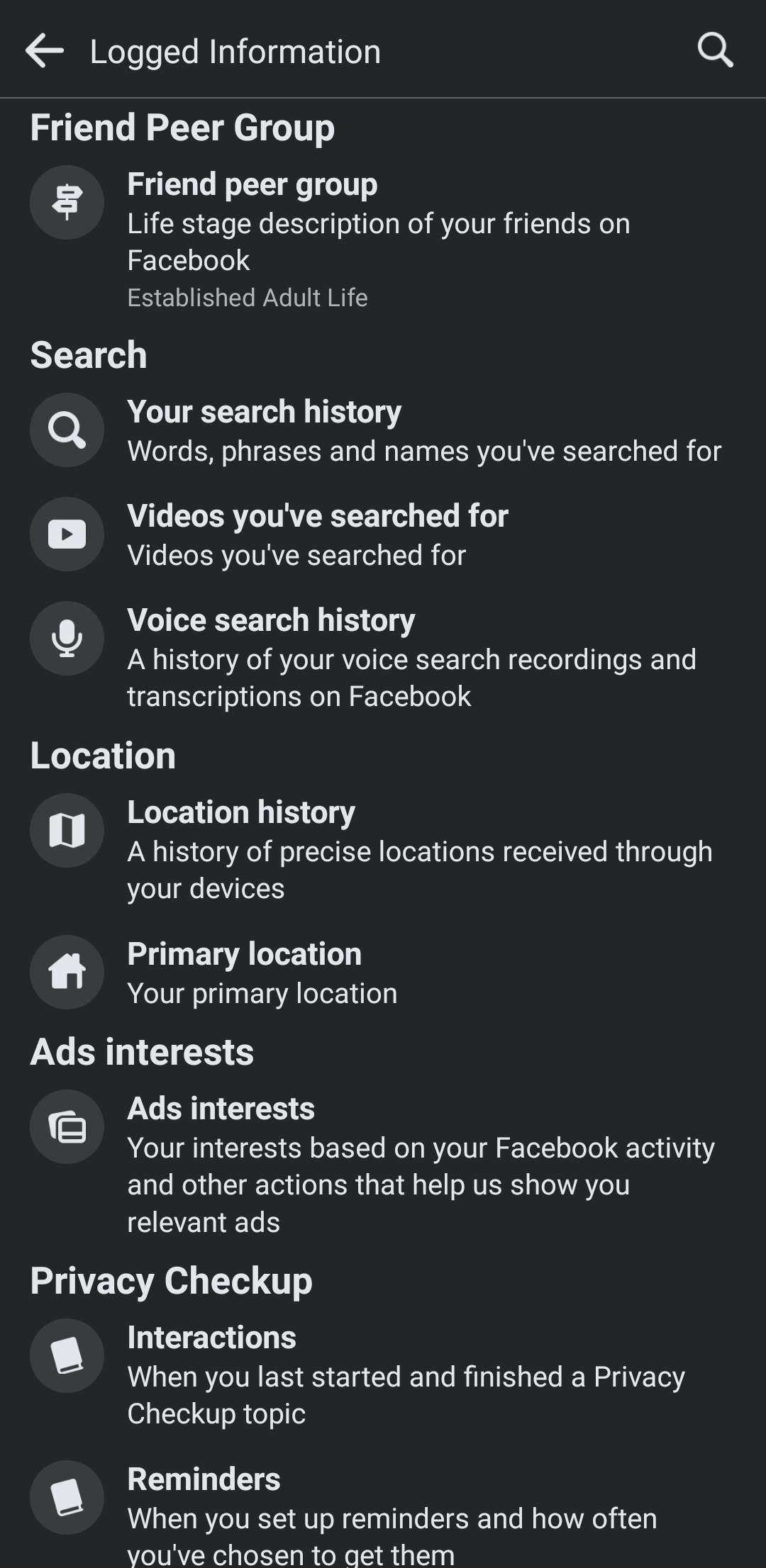Viewport: 766px width, 1568px height.
Task: View Location history
Action: click(383, 849)
